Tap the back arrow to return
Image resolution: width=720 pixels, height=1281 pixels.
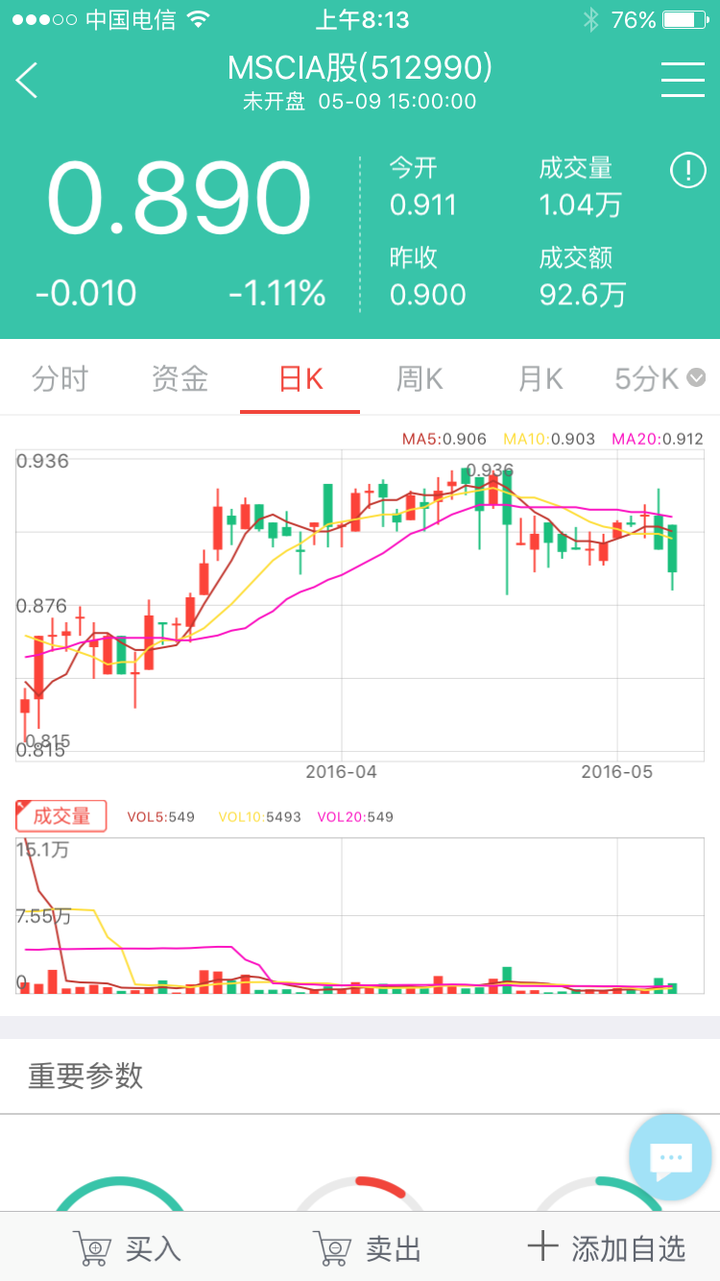point(27,79)
